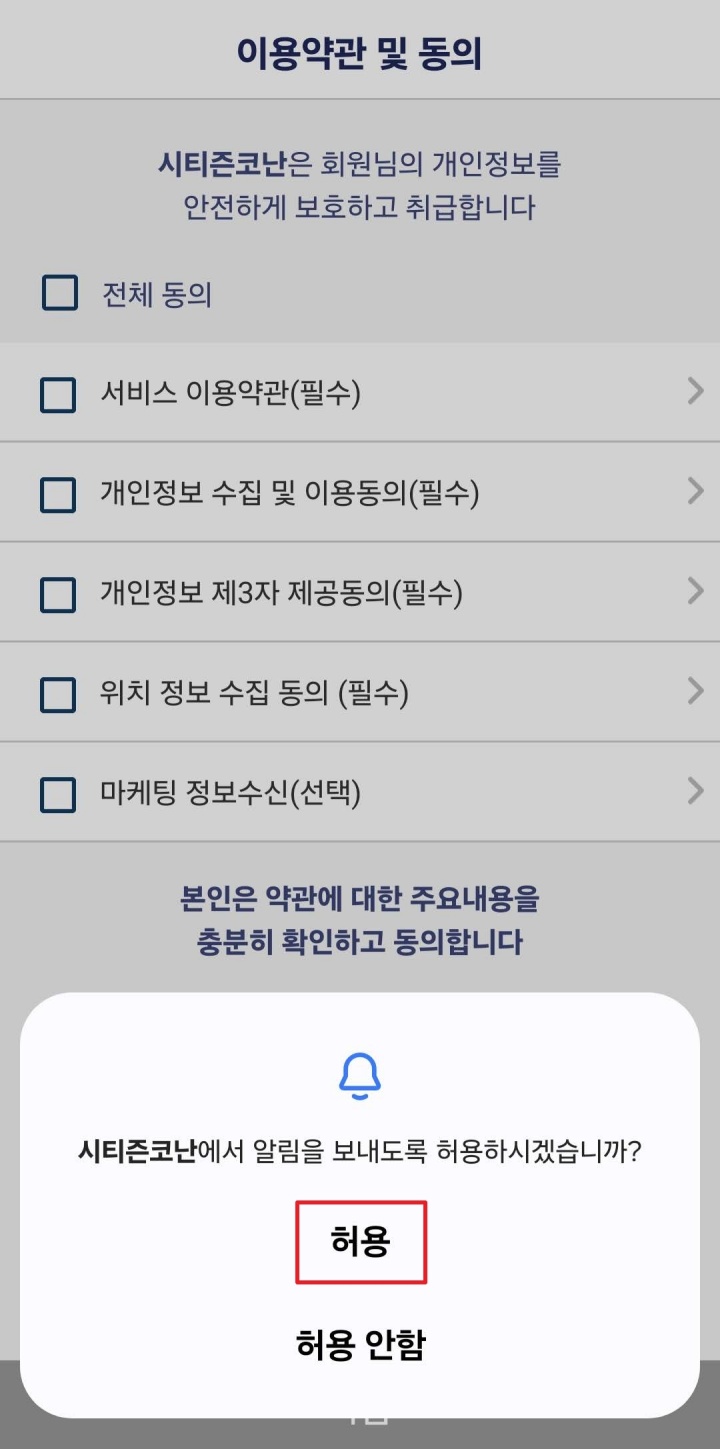Check the 서비스 이용약관(필수) checkbox

coord(57,392)
